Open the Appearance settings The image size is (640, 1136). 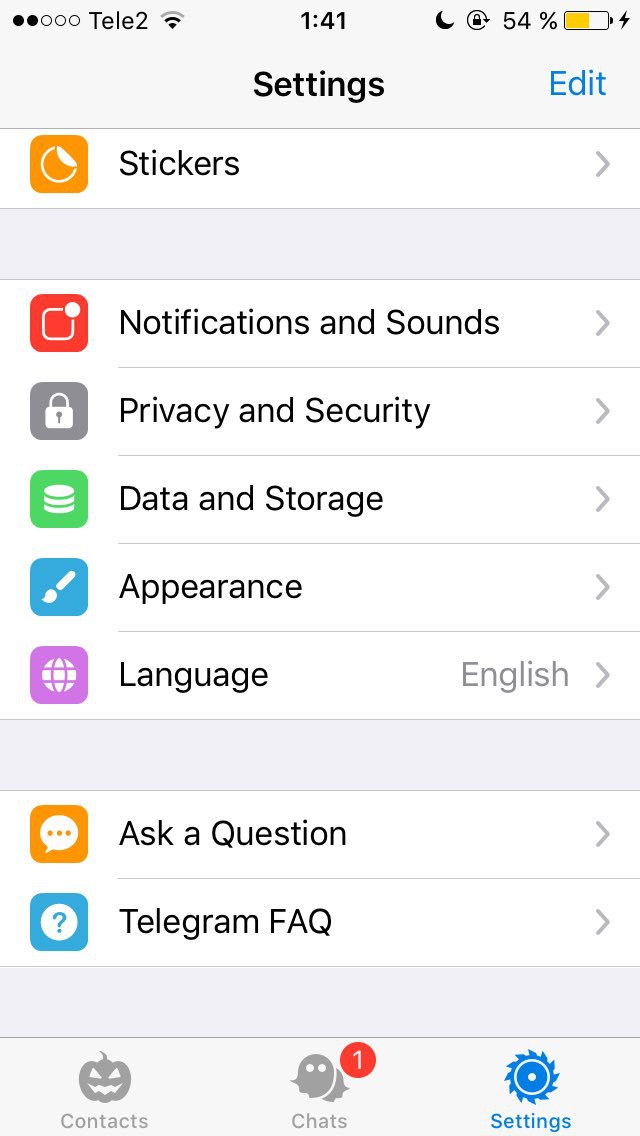pyautogui.click(x=320, y=588)
